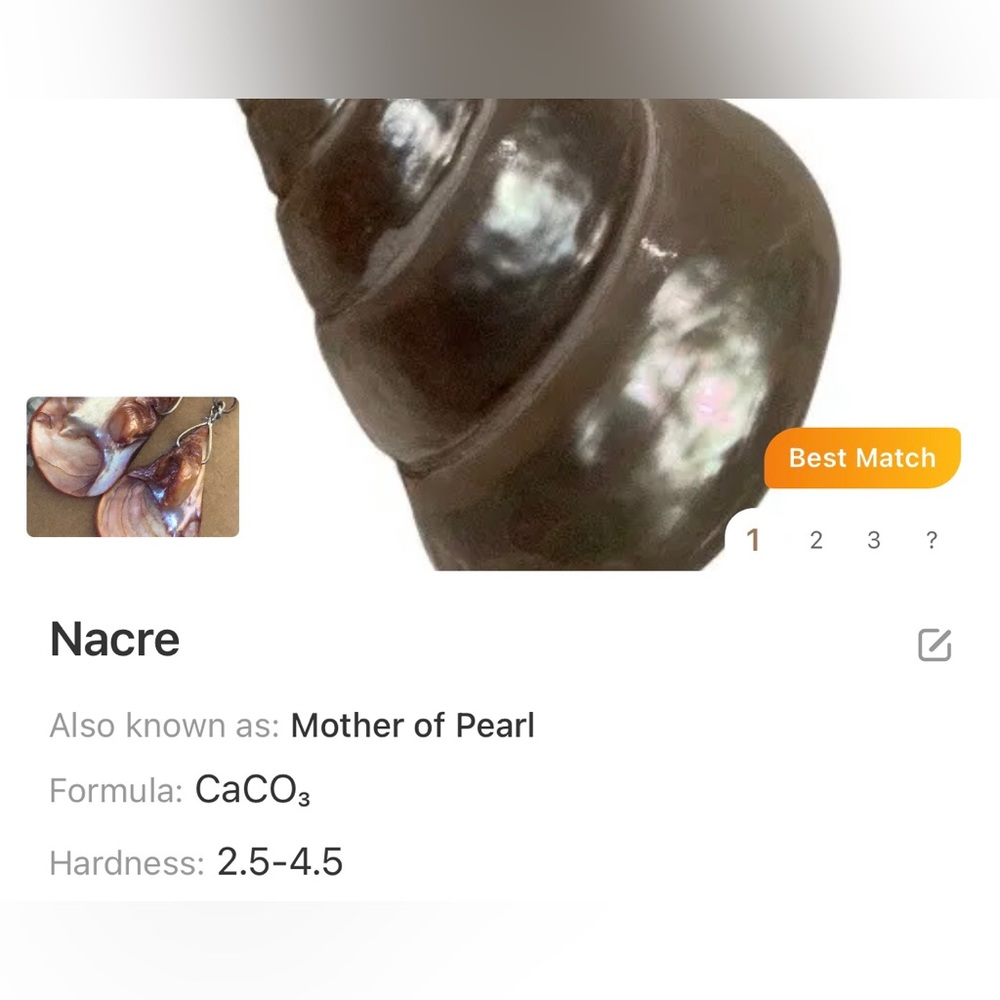
Task: Open the captured photo thumbnail
Action: click(132, 467)
